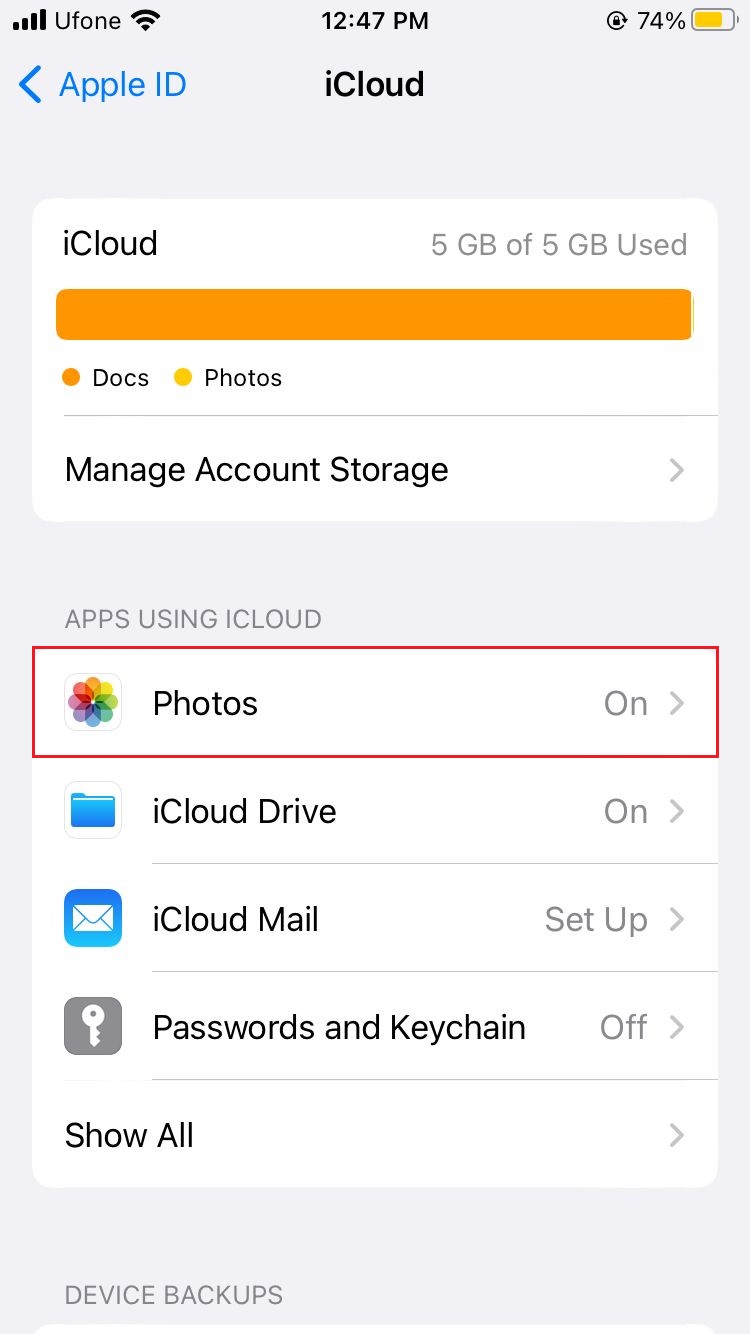Select the iCloud Drive folder icon
750x1334 pixels.
point(92,811)
